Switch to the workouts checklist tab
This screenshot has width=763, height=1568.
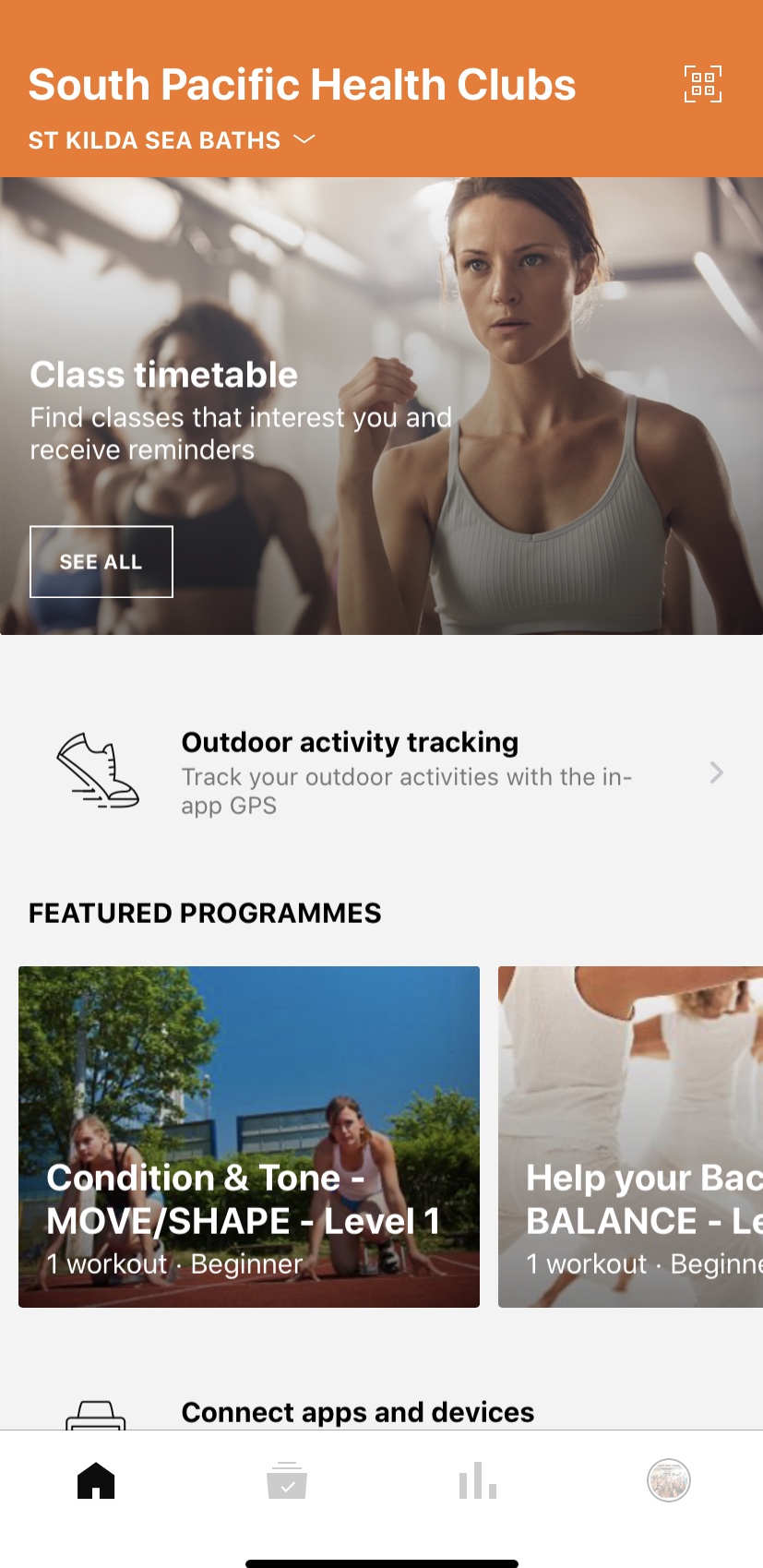click(287, 1480)
